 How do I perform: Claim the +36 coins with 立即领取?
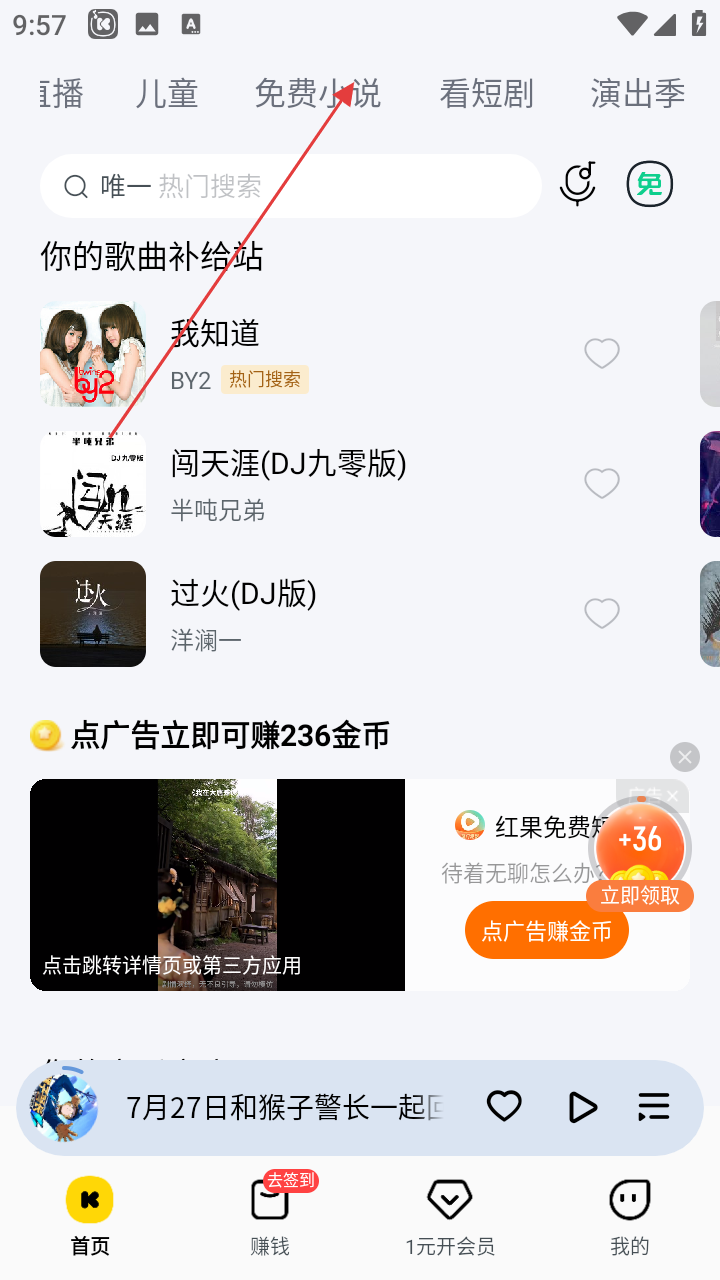pos(640,895)
